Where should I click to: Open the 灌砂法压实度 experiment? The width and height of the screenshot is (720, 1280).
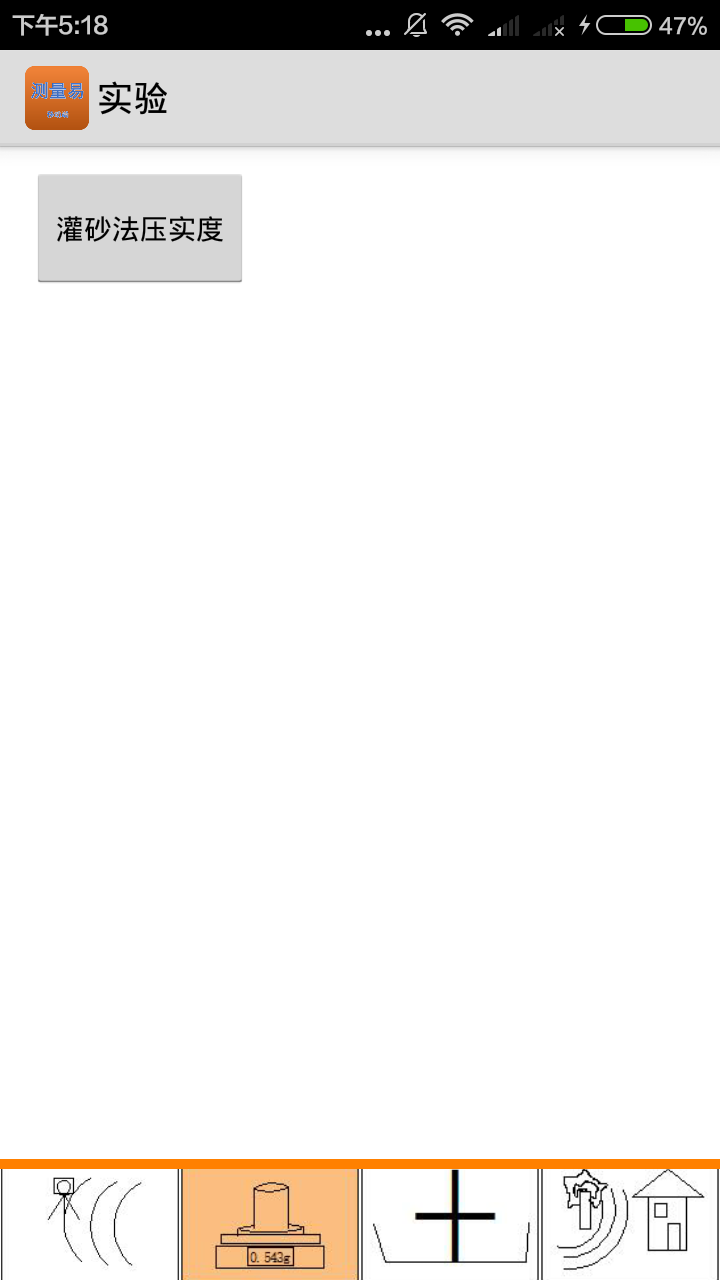(x=140, y=228)
